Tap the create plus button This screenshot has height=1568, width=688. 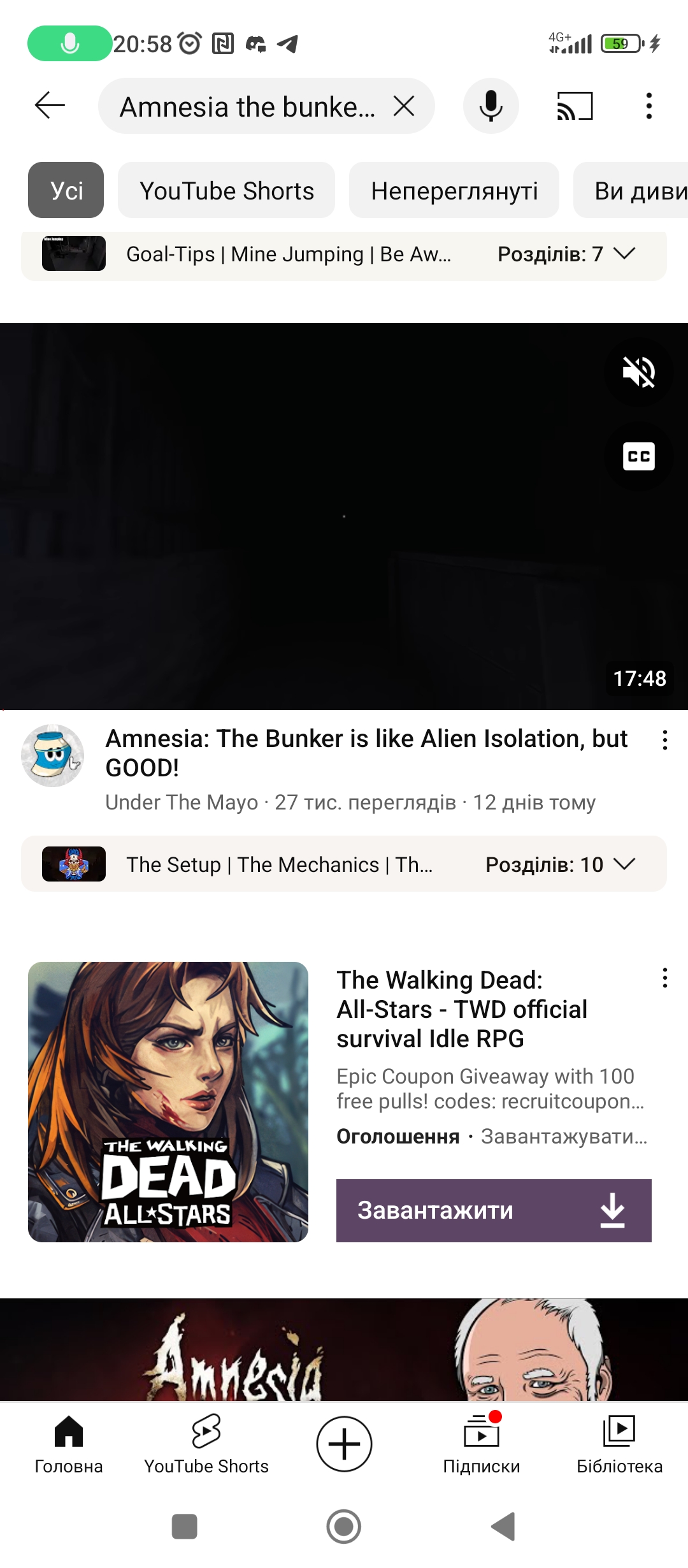[x=344, y=1444]
